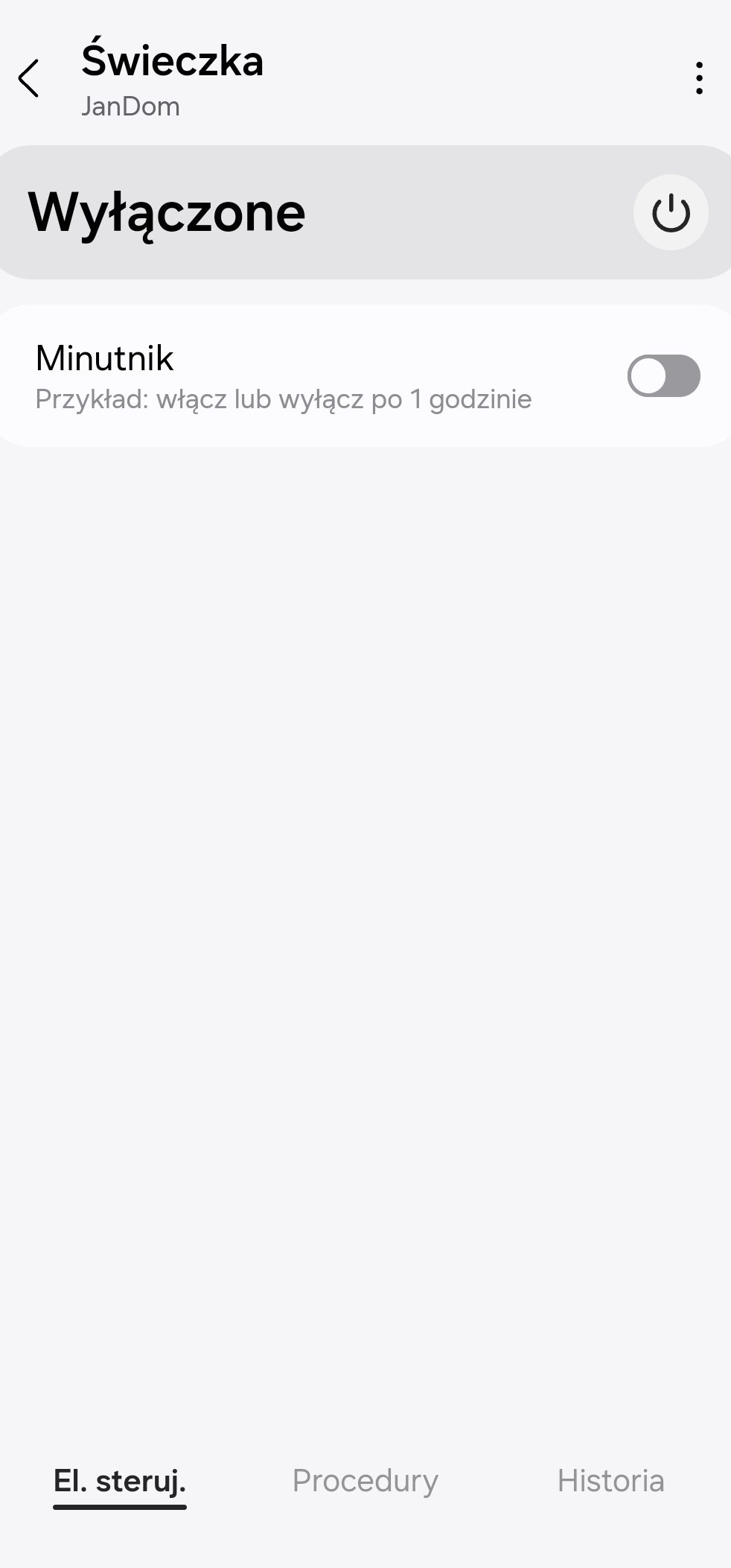The height and width of the screenshot is (1568, 731).
Task: Switch to the Procedury tab
Action: point(365,1481)
